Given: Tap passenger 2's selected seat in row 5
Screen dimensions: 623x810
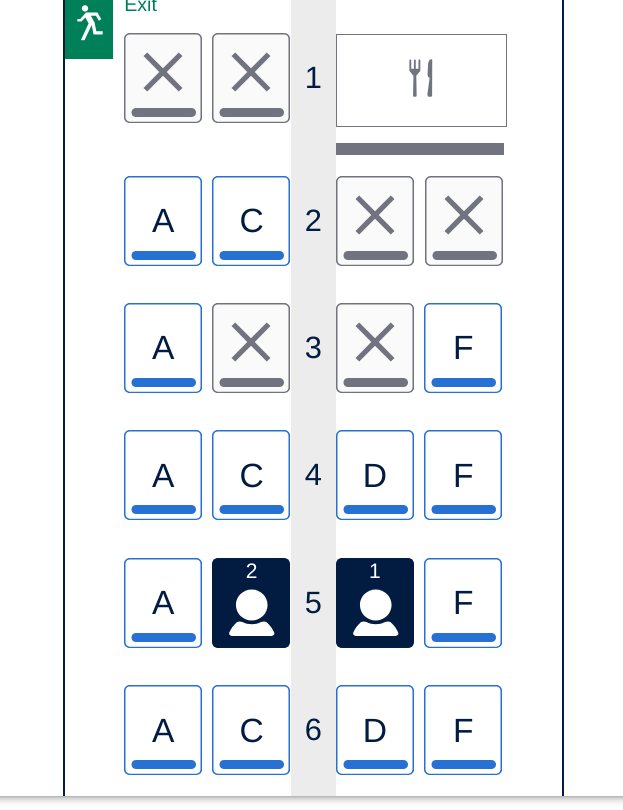Looking at the screenshot, I should pyautogui.click(x=251, y=603).
